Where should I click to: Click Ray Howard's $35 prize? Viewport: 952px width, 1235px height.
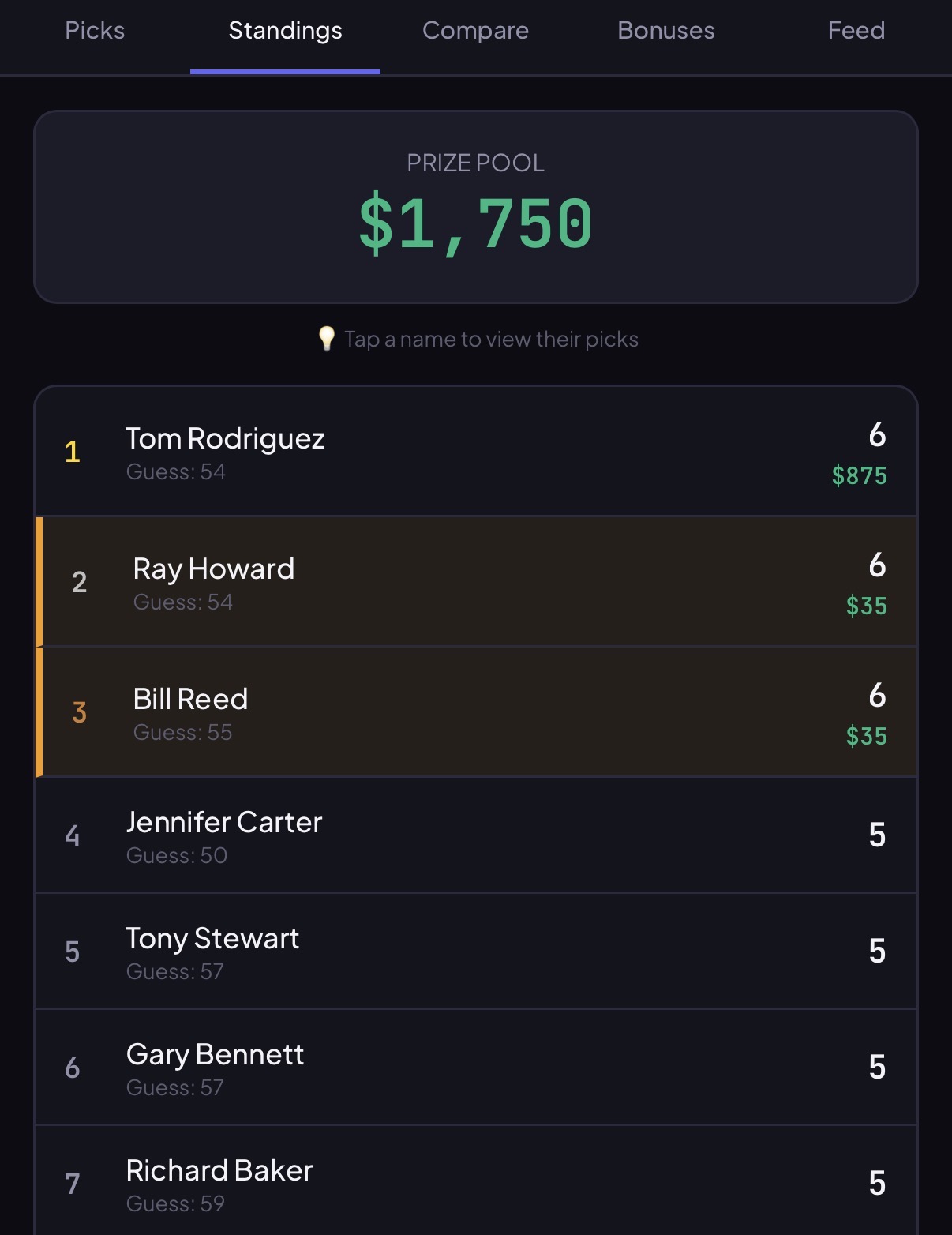[x=868, y=606]
